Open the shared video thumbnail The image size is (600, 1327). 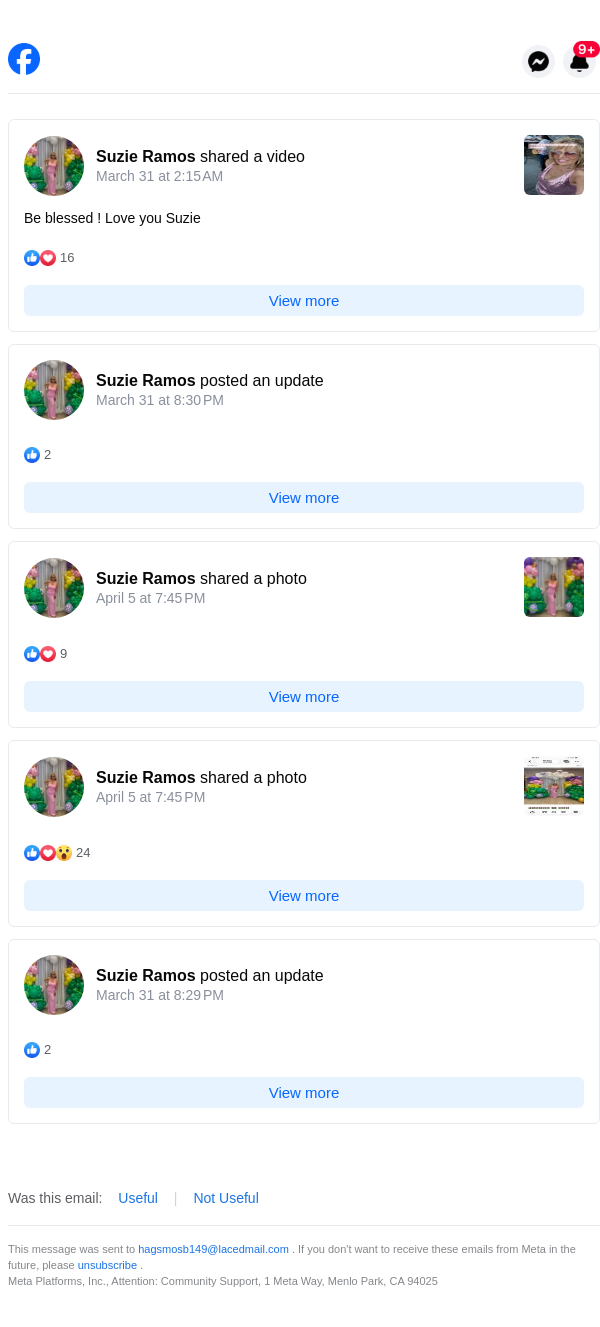point(553,165)
